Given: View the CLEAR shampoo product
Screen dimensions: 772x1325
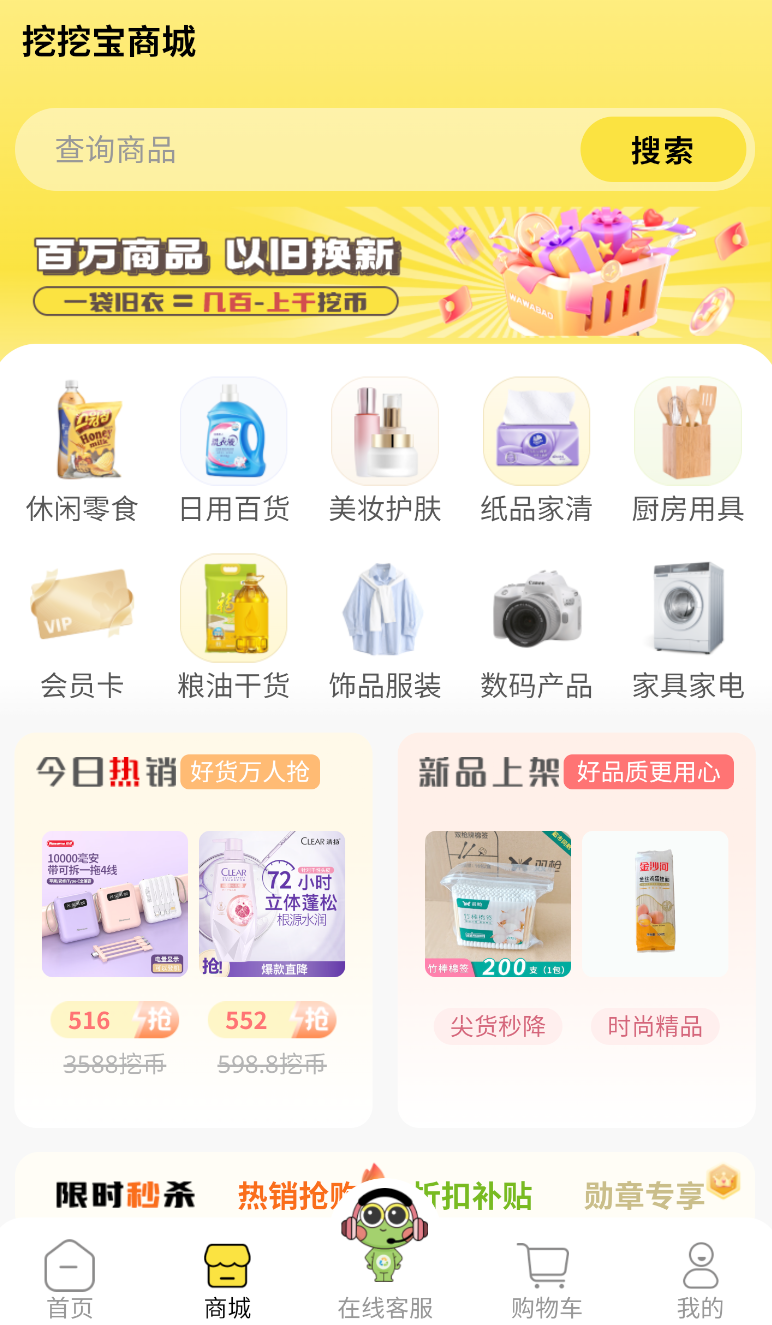Looking at the screenshot, I should pyautogui.click(x=272, y=904).
